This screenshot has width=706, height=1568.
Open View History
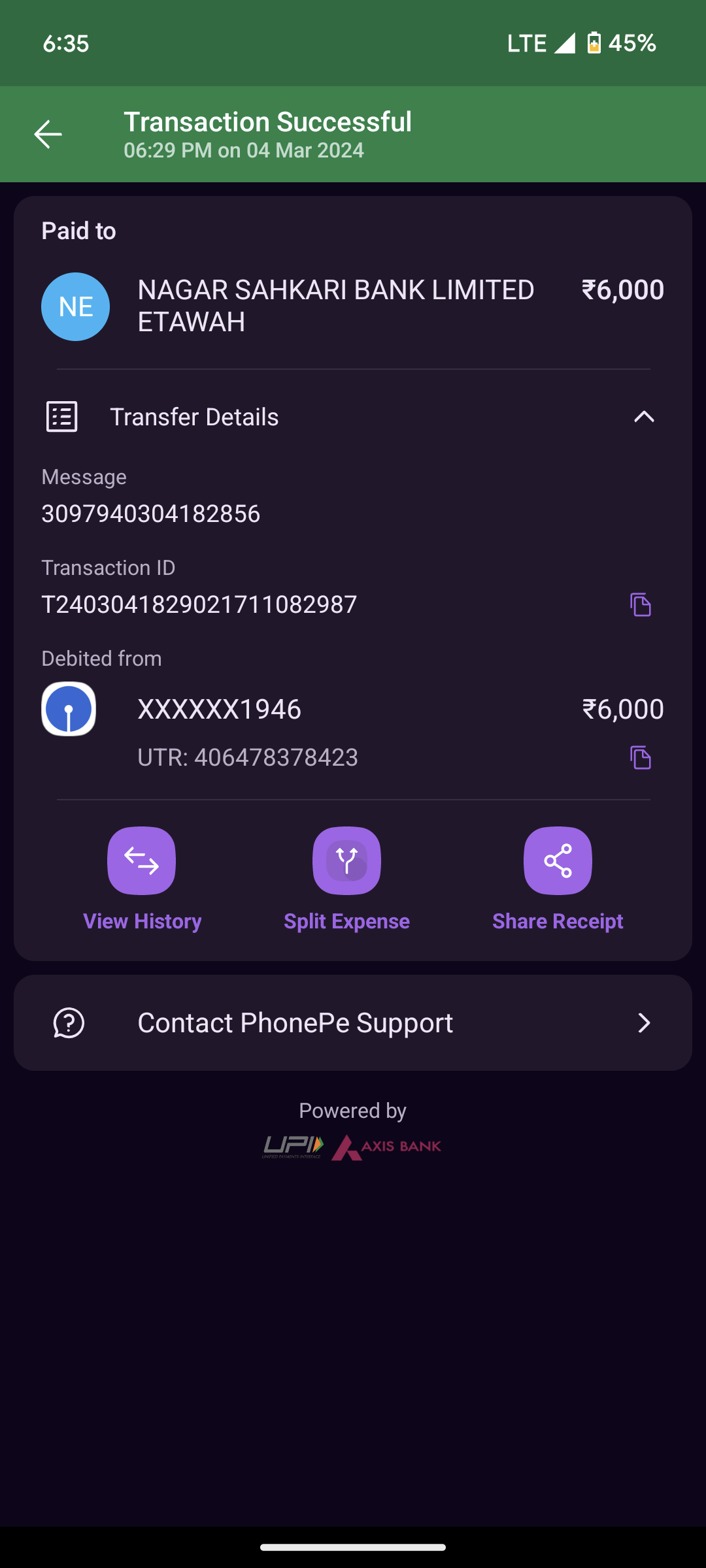click(x=142, y=861)
